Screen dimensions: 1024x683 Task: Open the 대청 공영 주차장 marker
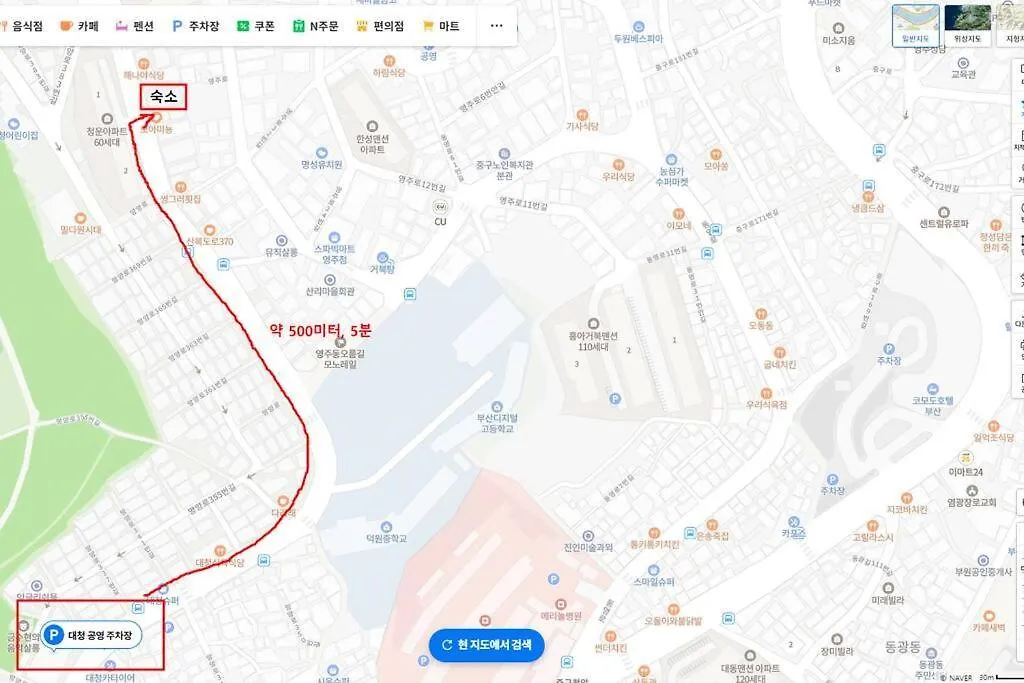91,635
